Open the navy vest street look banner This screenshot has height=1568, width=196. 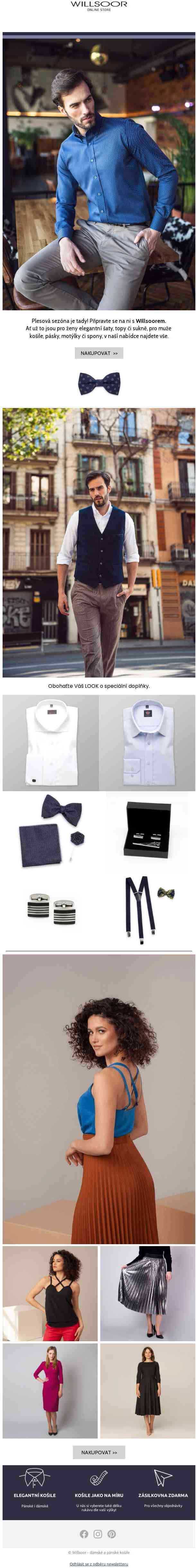[x=99, y=542]
